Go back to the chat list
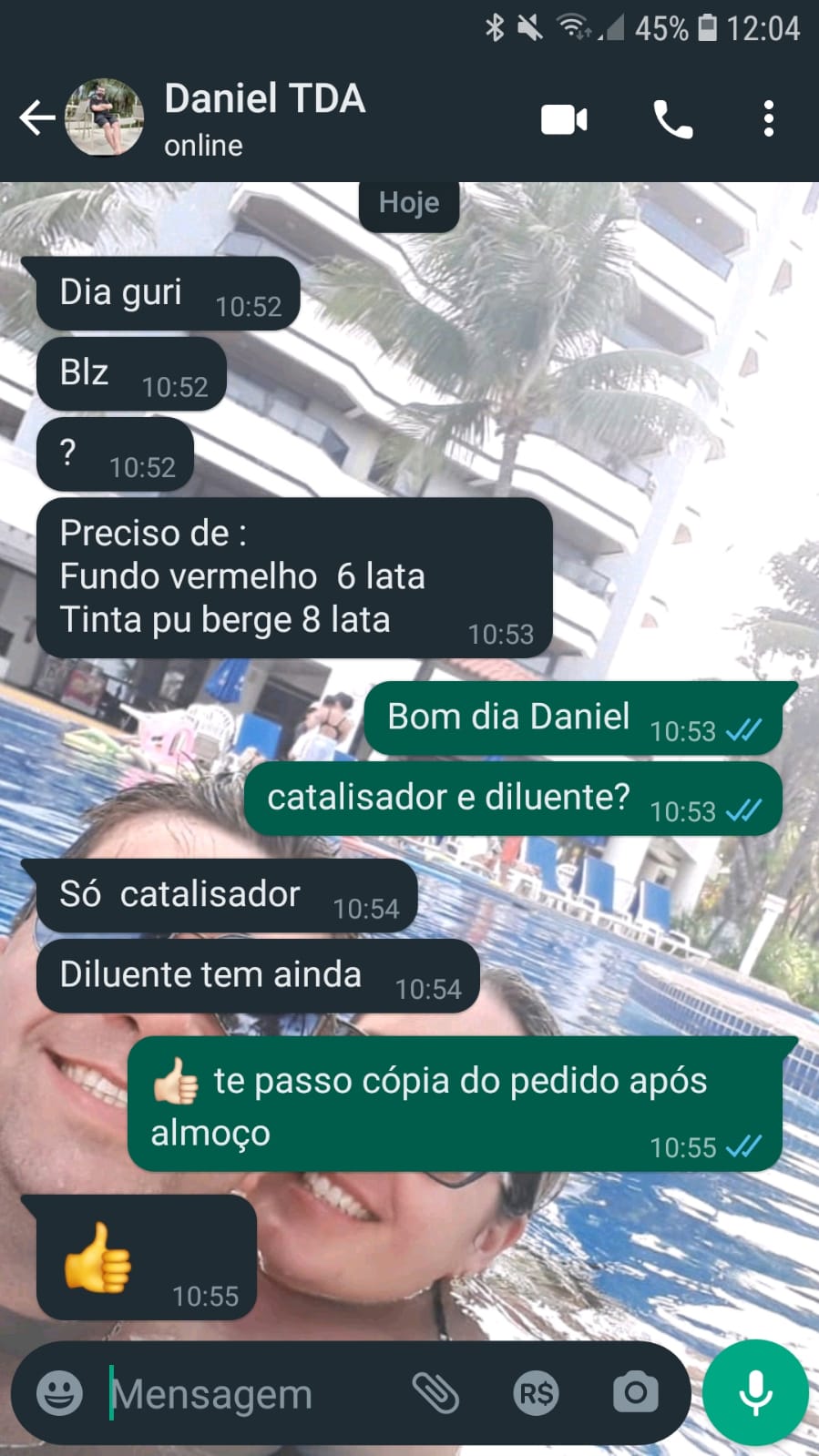This screenshot has width=819, height=1456. point(36,118)
